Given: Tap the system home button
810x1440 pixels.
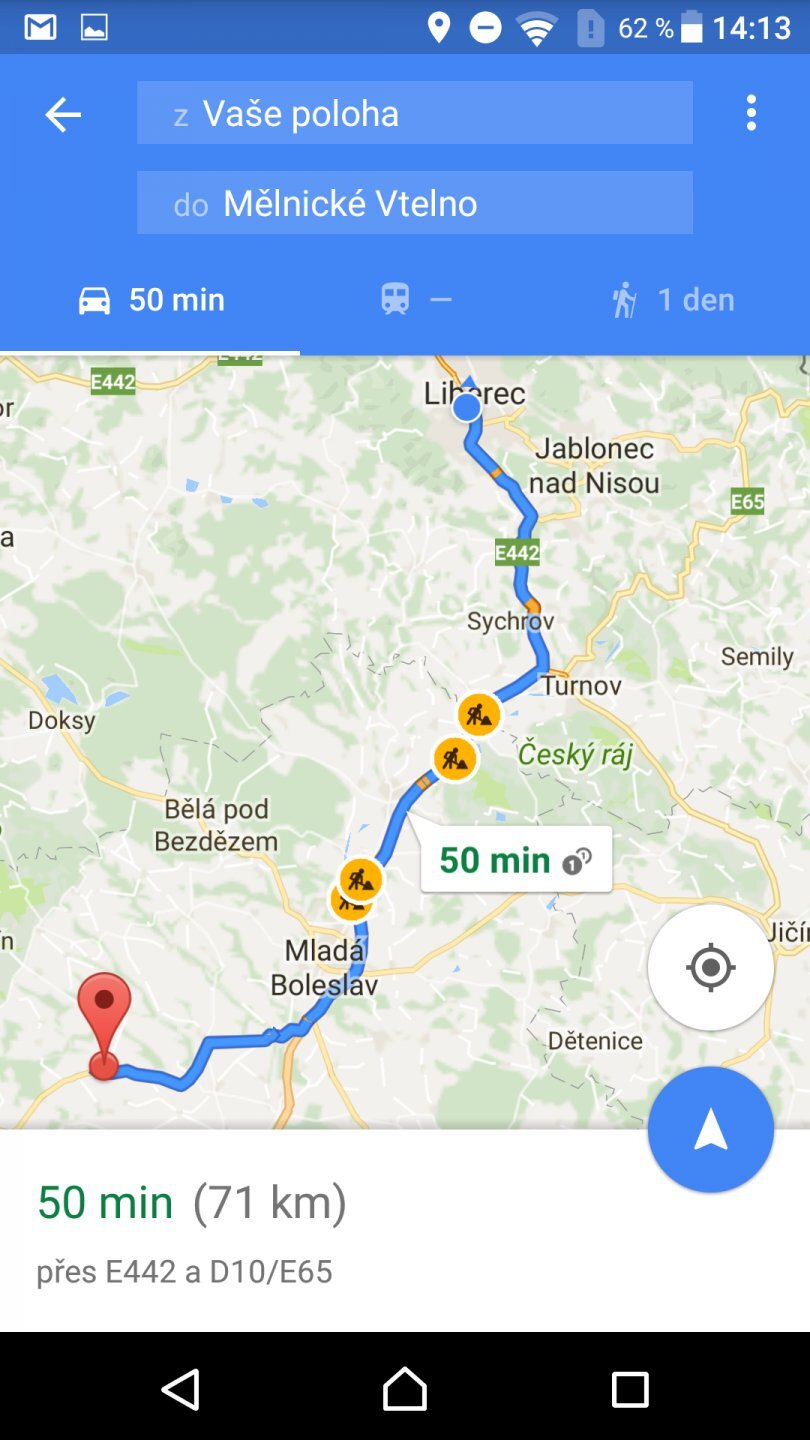Looking at the screenshot, I should tap(405, 1389).
